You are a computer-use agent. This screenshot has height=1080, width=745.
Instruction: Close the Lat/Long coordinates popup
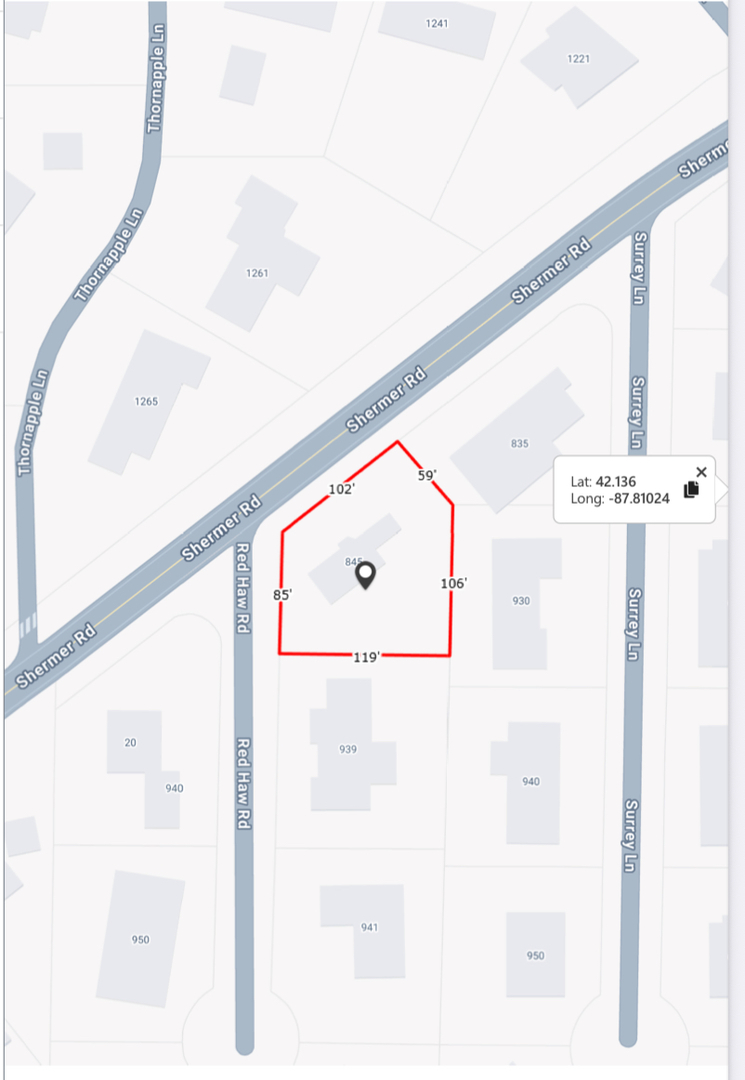(x=701, y=472)
